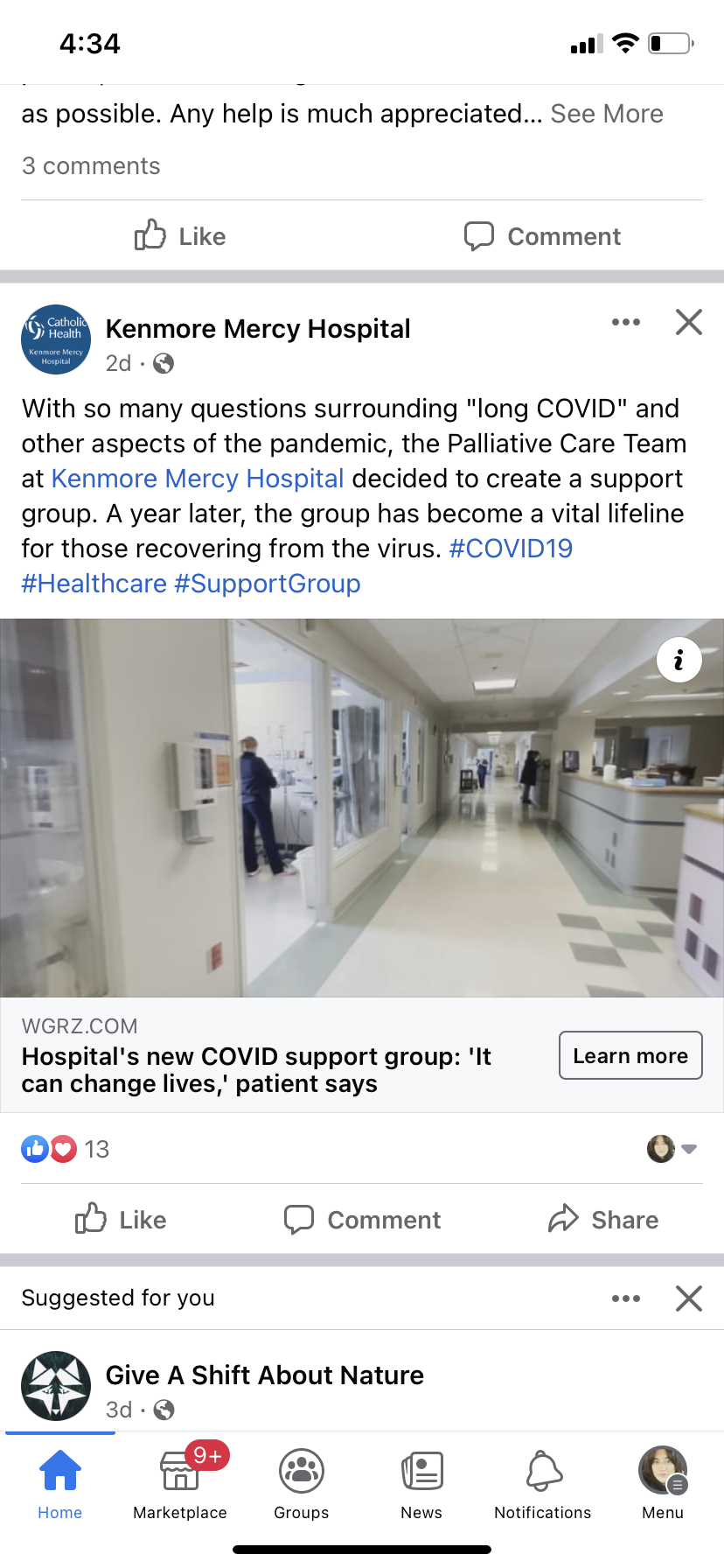Tap Learn more on WGRZ article
The image size is (724, 1568).
click(x=630, y=1056)
